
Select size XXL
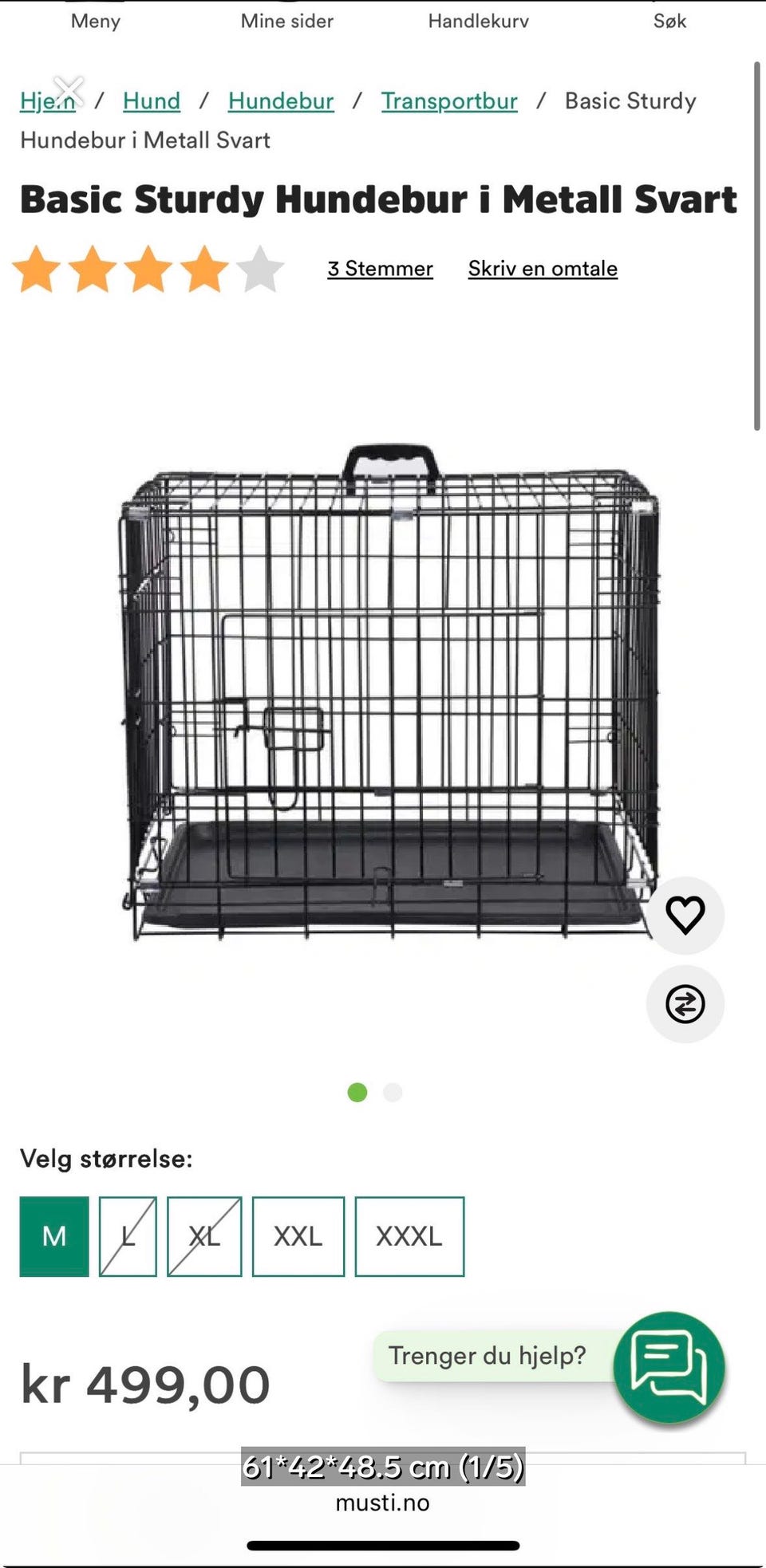click(x=298, y=1235)
